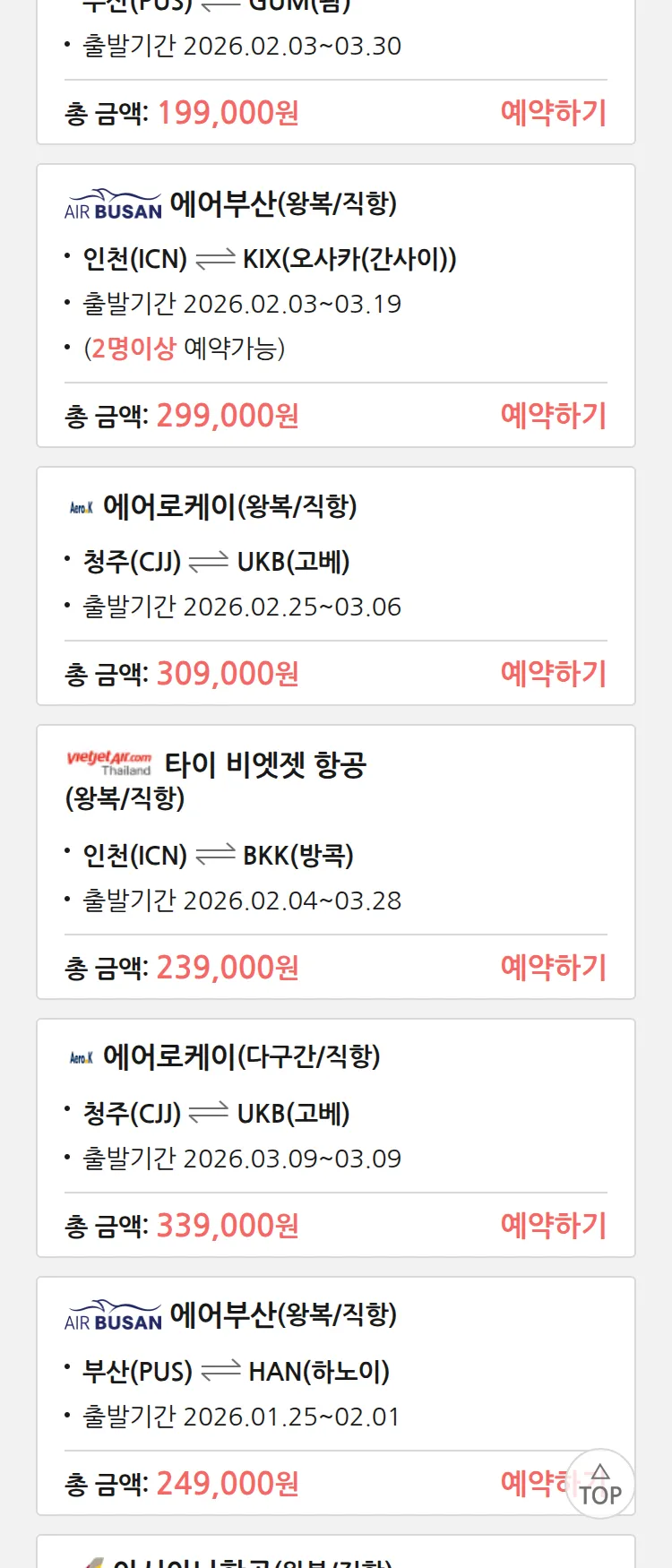Tap 예약하기 for the 199,000원 Guam flight
The width and height of the screenshot is (672, 1568).
pyautogui.click(x=553, y=113)
